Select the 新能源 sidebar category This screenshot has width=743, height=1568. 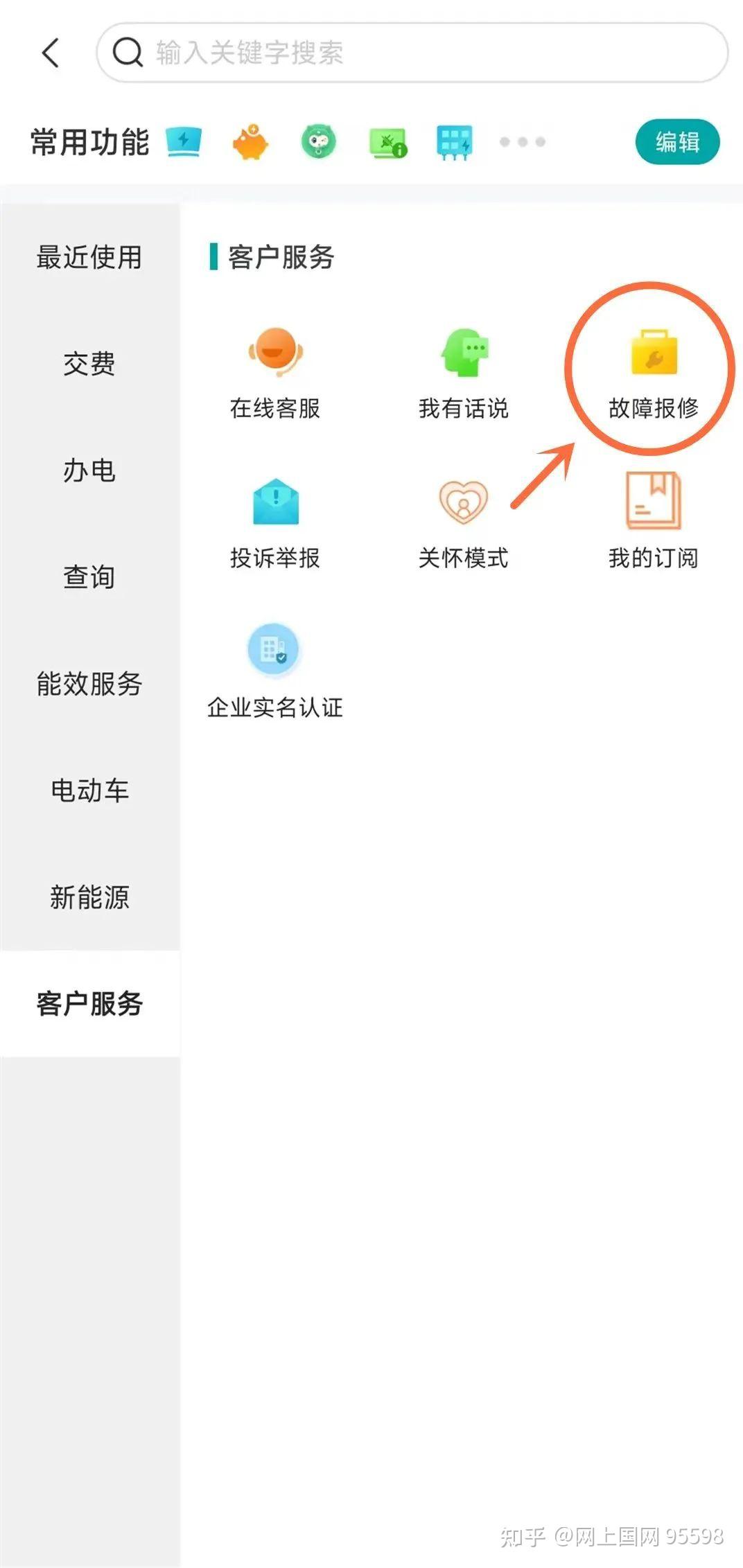pos(90,897)
